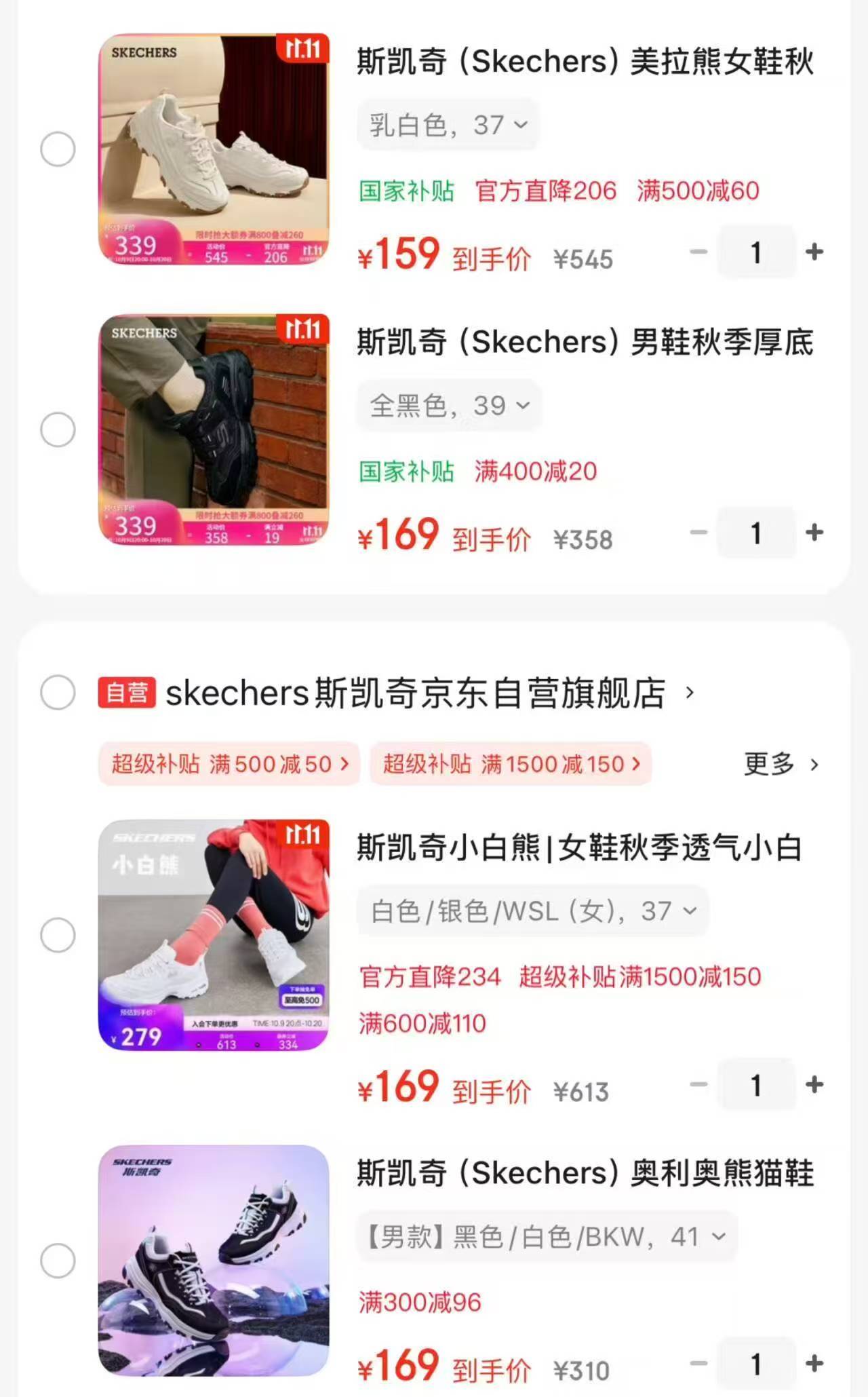This screenshot has width=868, height=1397.
Task: Change the 乳白色, 37 variant
Action: (x=448, y=125)
